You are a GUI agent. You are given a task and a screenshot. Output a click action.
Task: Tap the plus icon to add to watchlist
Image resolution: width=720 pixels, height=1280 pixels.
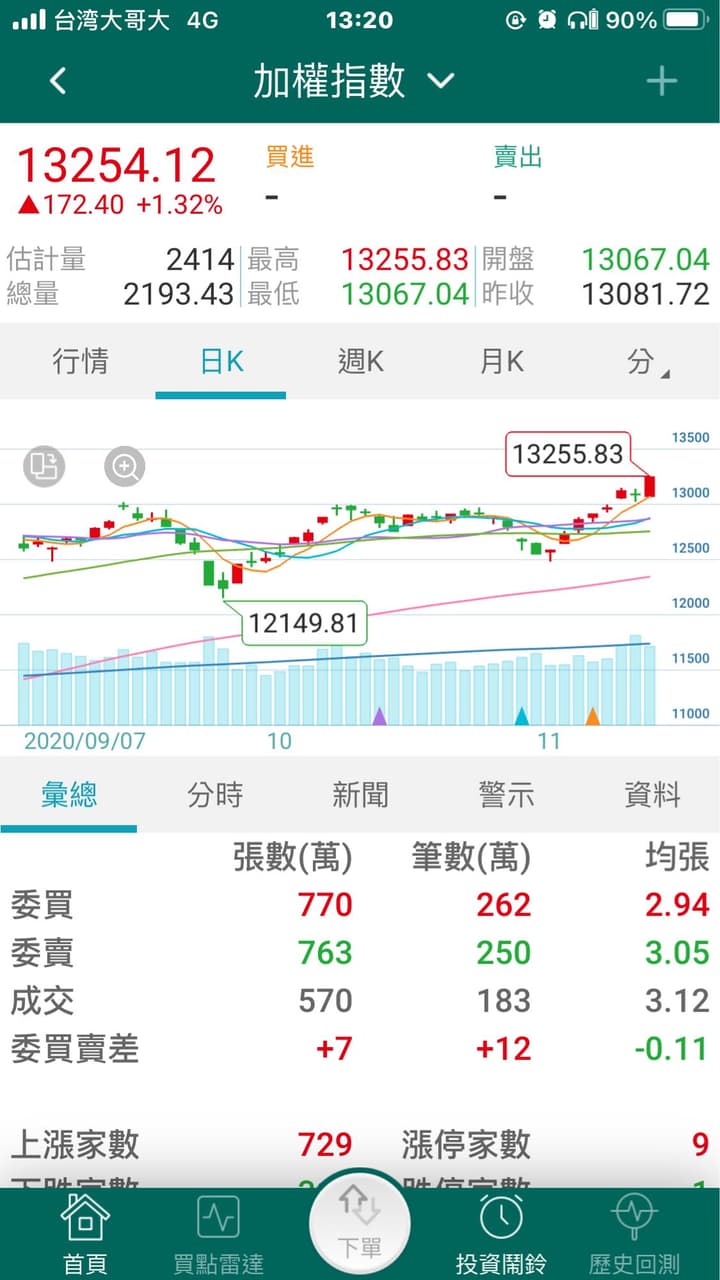(662, 81)
